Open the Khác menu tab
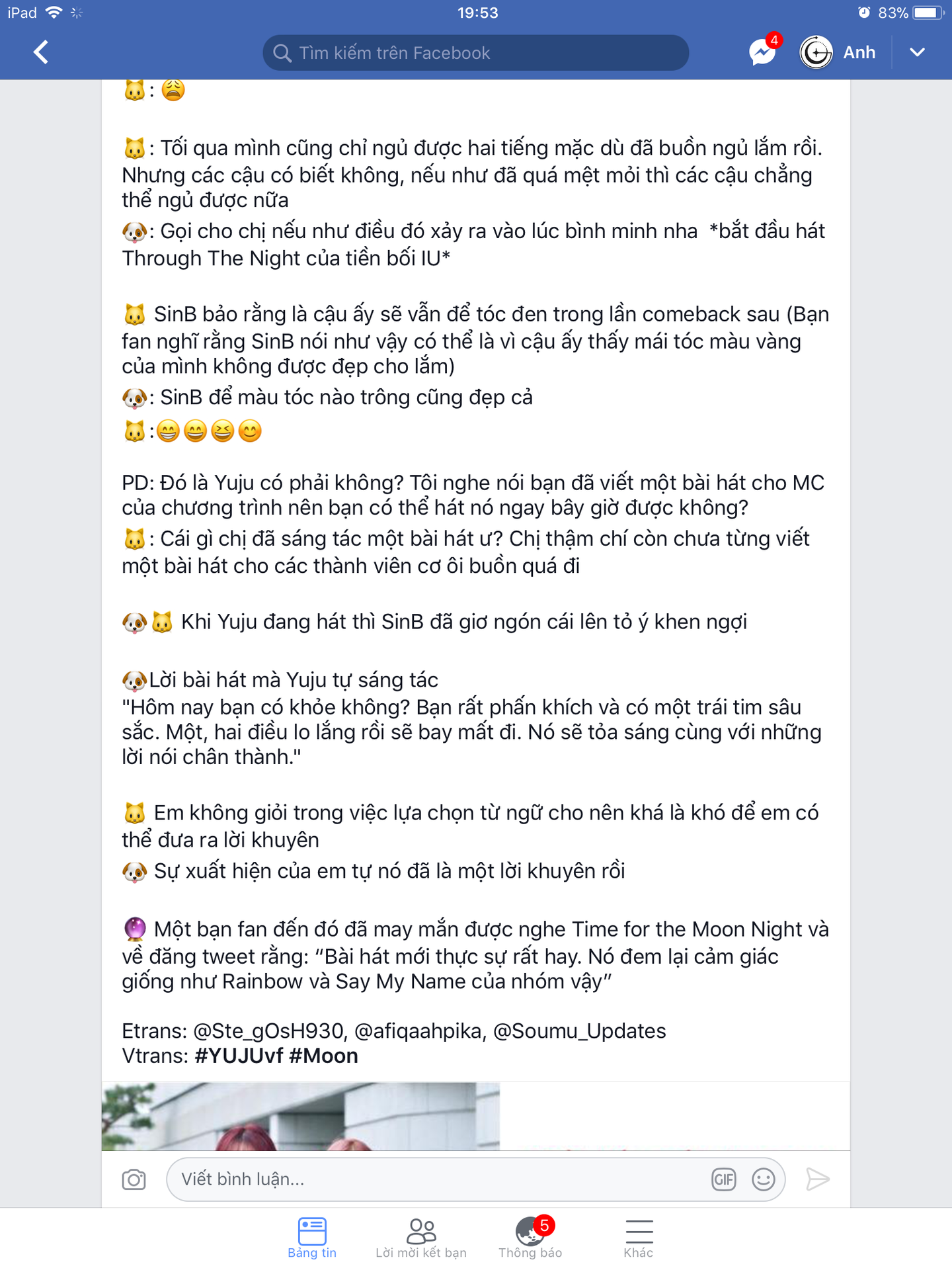952x1270 pixels. tap(639, 1238)
